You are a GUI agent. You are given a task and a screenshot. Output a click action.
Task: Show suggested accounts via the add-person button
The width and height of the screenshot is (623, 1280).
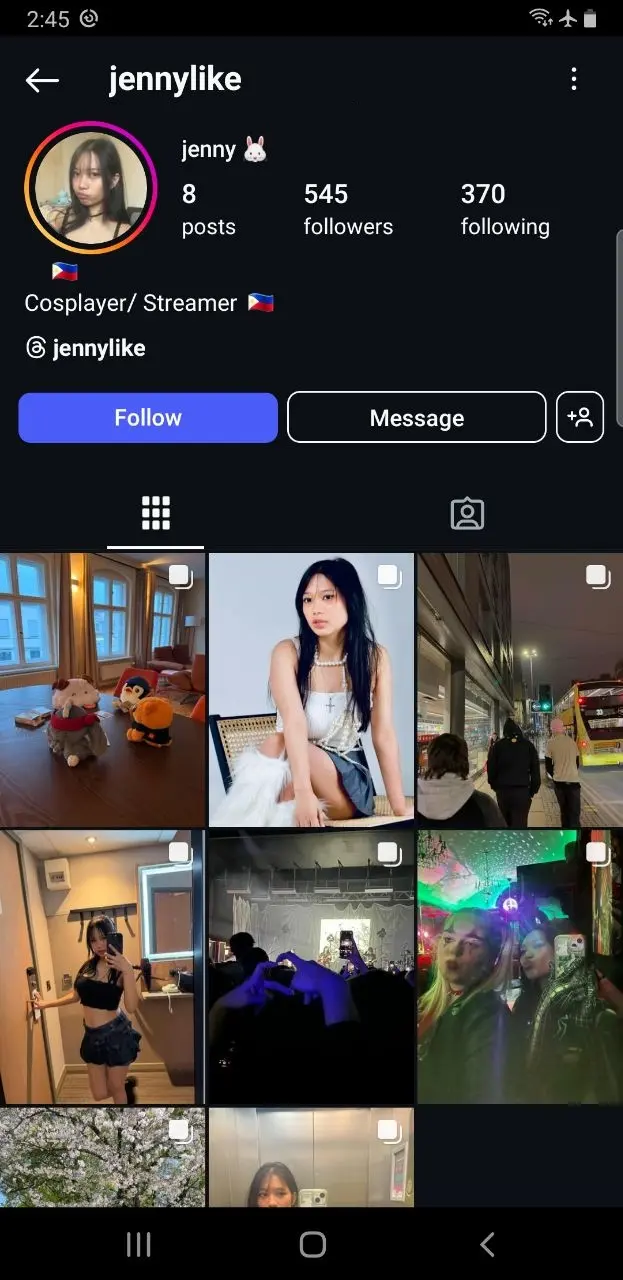click(580, 417)
